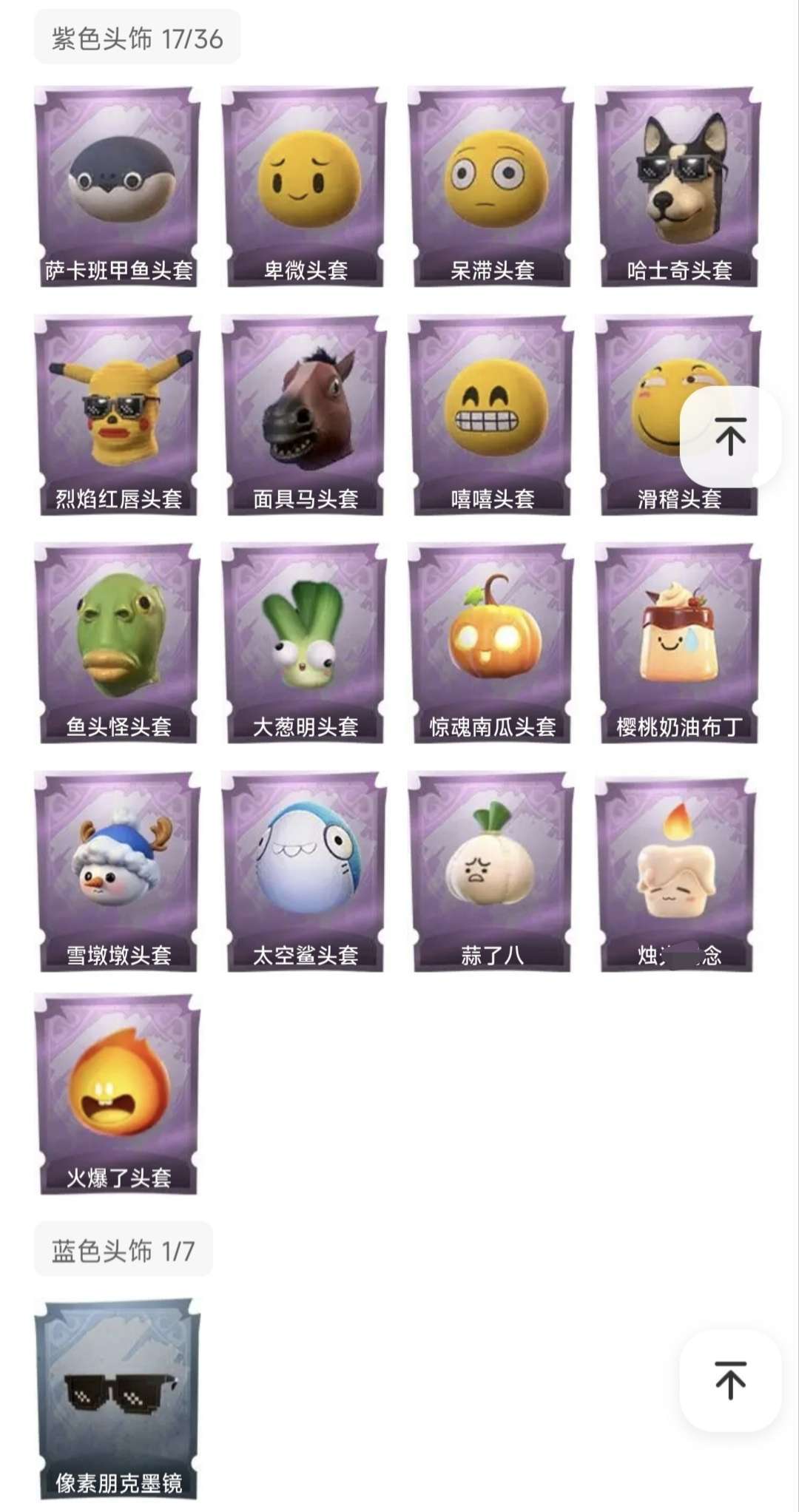The width and height of the screenshot is (799, 1512).
Task: Open the 呆滞头套 item
Action: click(x=491, y=181)
